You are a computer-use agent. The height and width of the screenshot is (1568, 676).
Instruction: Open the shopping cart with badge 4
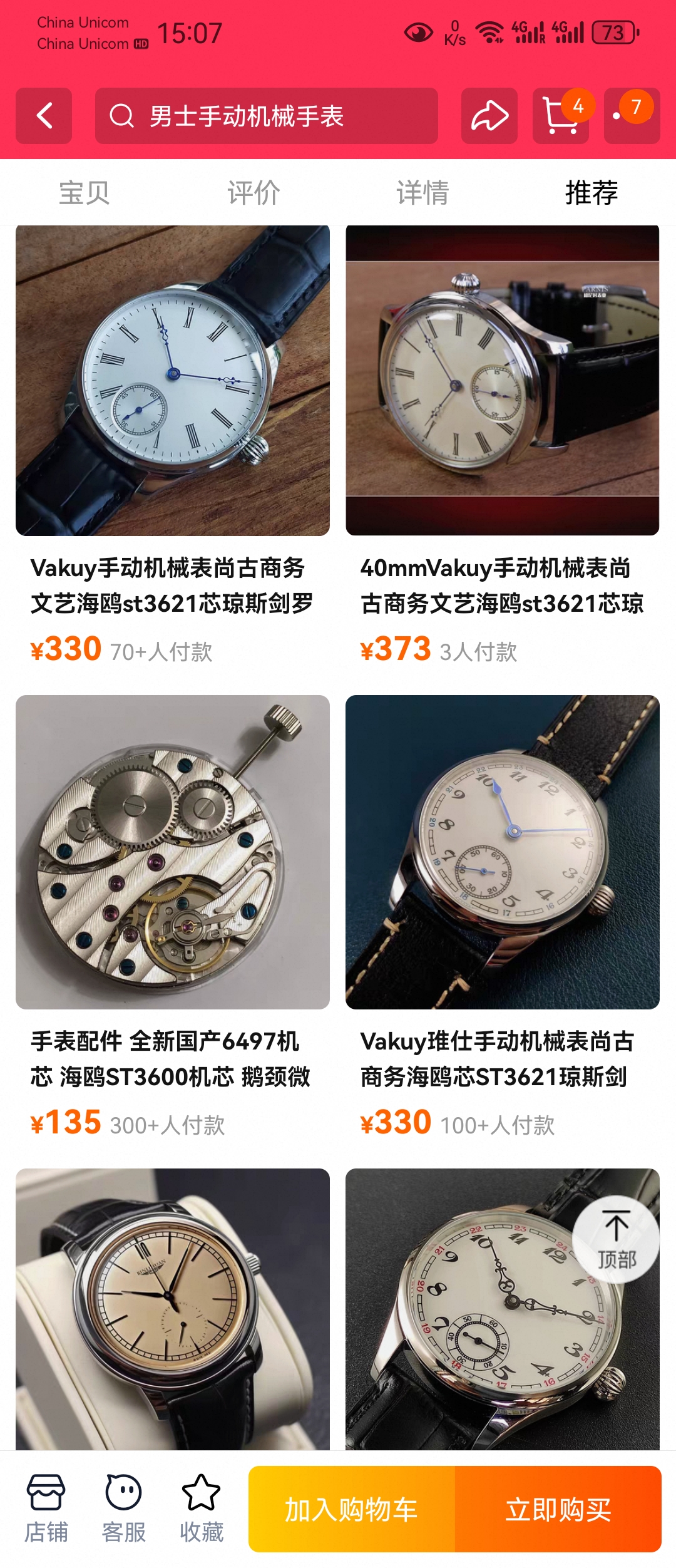560,116
